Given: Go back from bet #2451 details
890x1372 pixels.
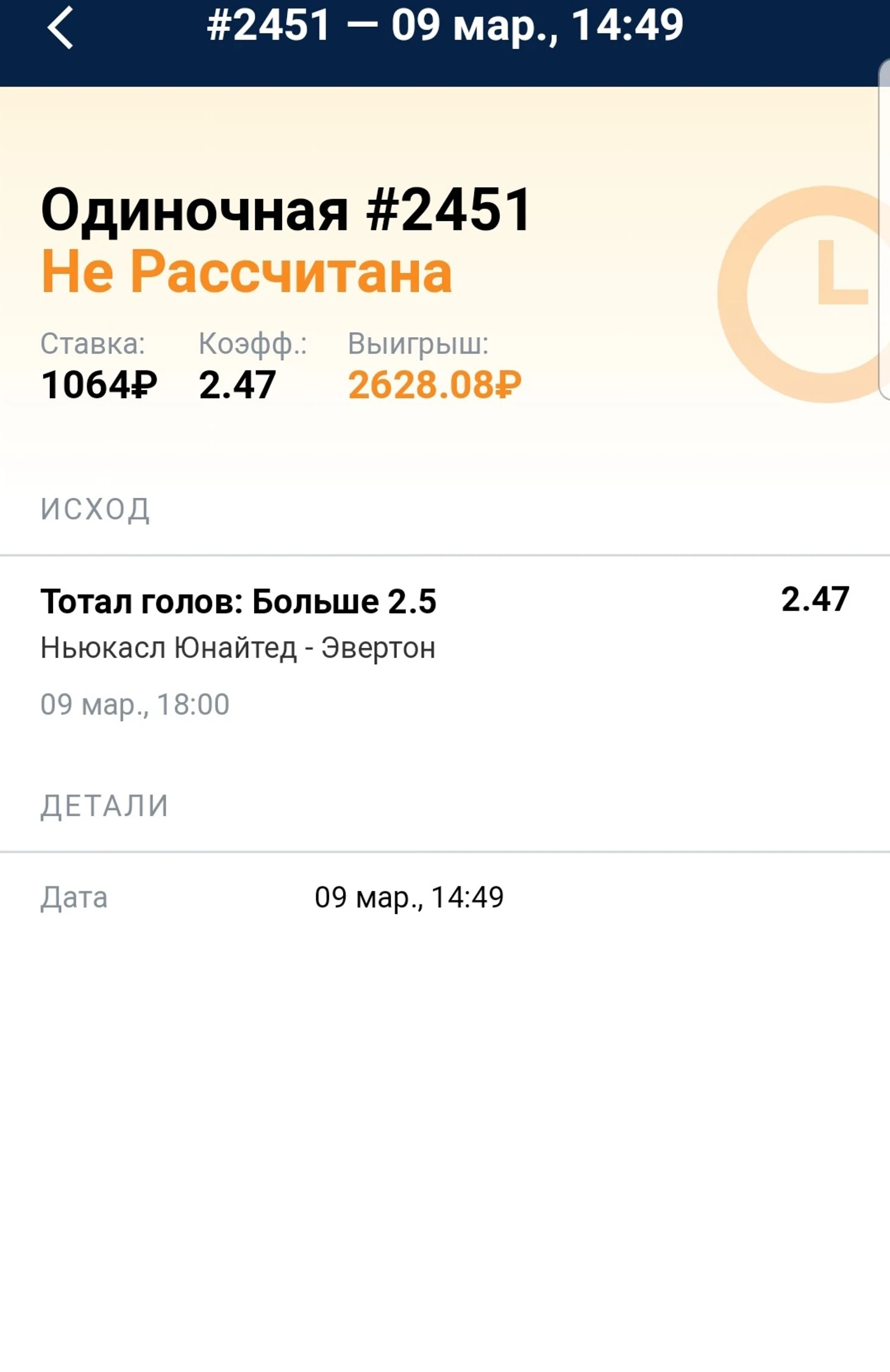Looking at the screenshot, I should [x=60, y=28].
